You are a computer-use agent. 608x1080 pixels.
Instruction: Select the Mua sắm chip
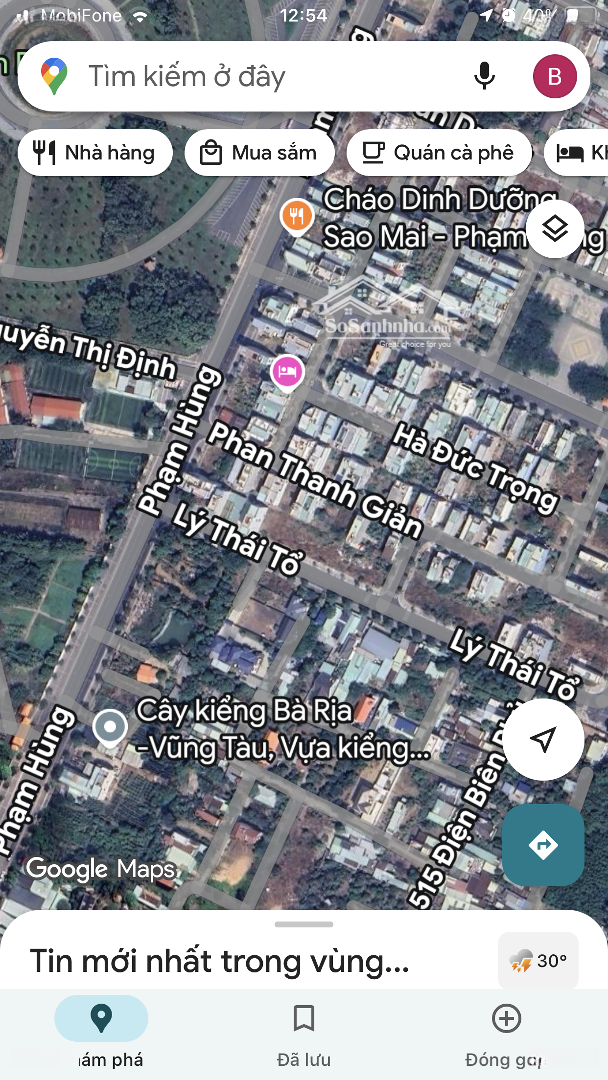259,153
